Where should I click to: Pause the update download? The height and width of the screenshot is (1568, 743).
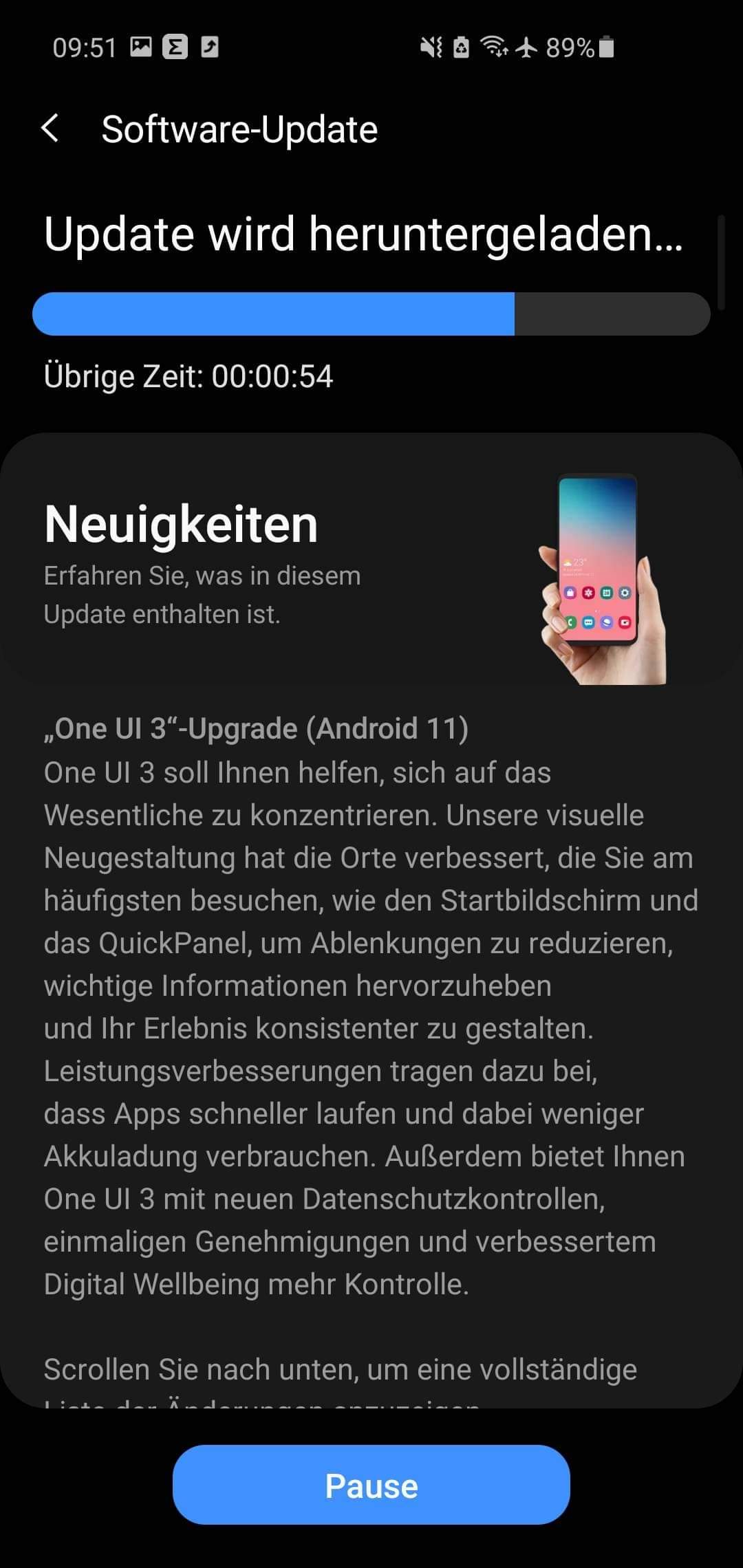point(371,1484)
